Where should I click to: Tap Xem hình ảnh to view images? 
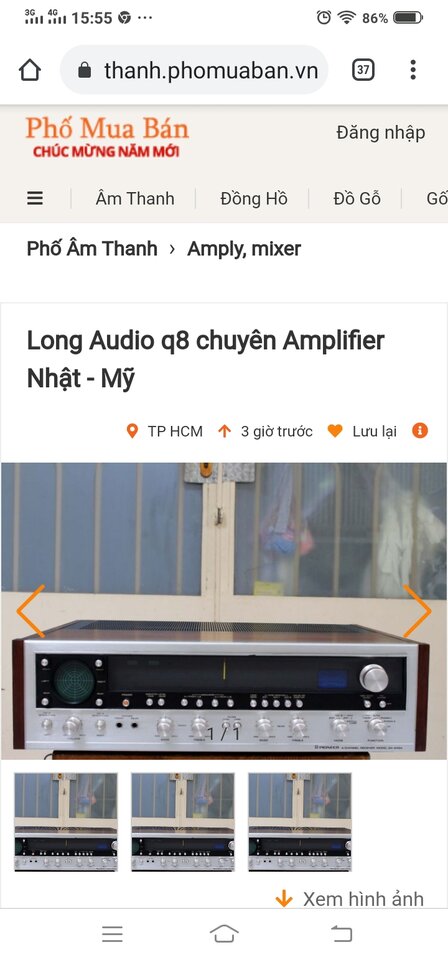coord(349,899)
